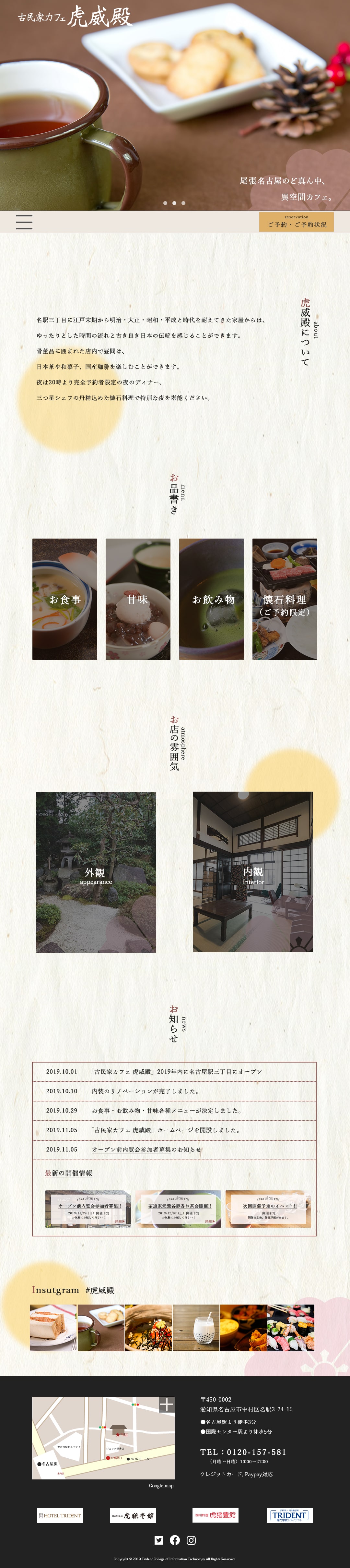Screen dimensions: 350x1568
Task: Open the 茶道家元 お茶会開催 event banner
Action: pyautogui.click(x=178, y=1209)
